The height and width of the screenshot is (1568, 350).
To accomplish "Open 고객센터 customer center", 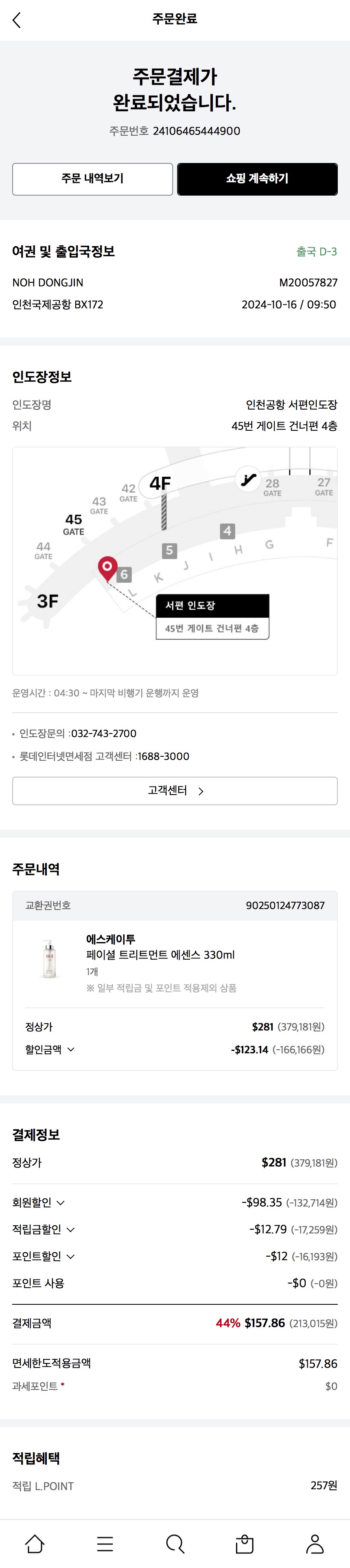I will tap(175, 791).
